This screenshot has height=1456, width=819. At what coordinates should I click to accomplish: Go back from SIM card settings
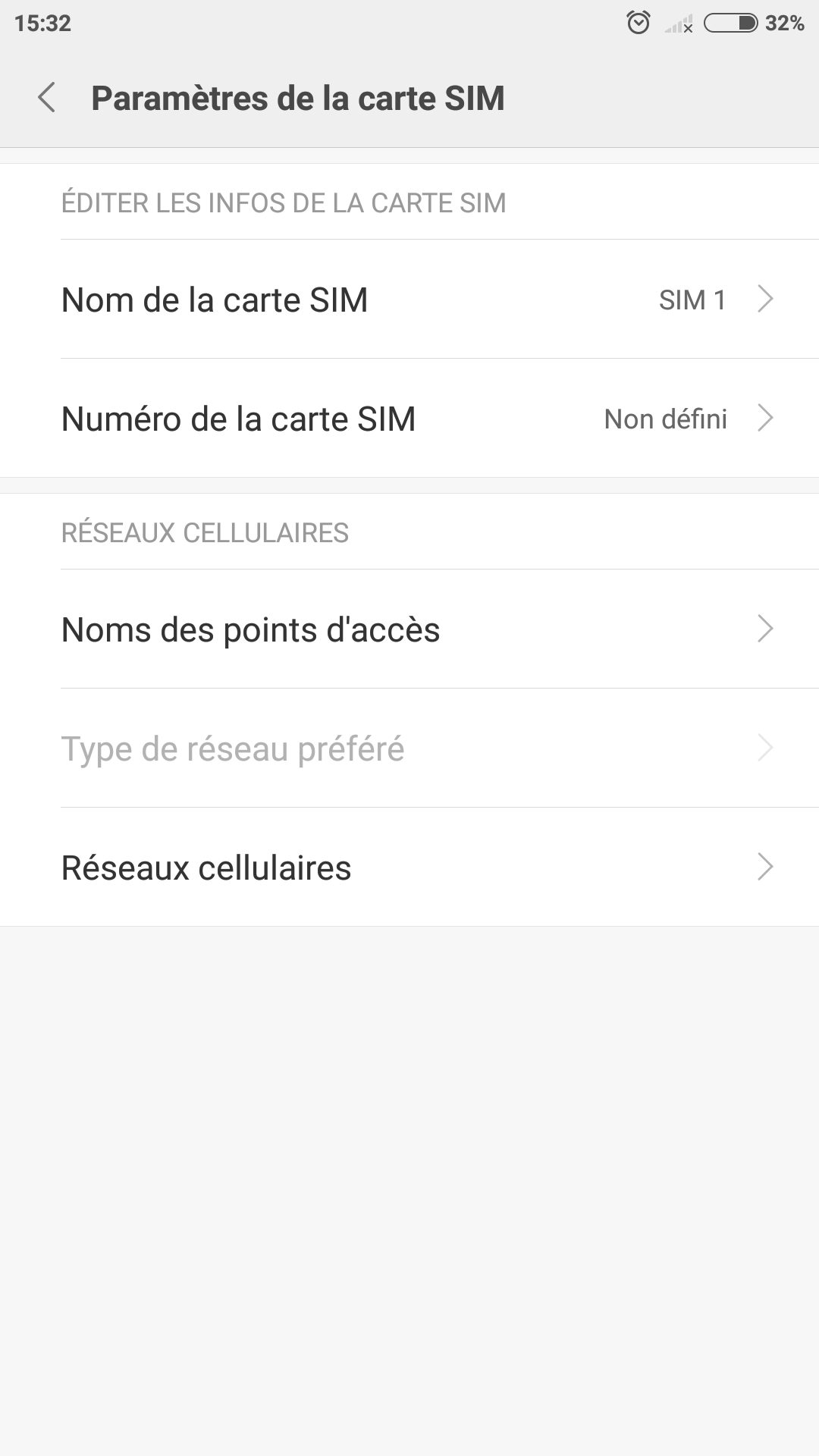(x=47, y=98)
